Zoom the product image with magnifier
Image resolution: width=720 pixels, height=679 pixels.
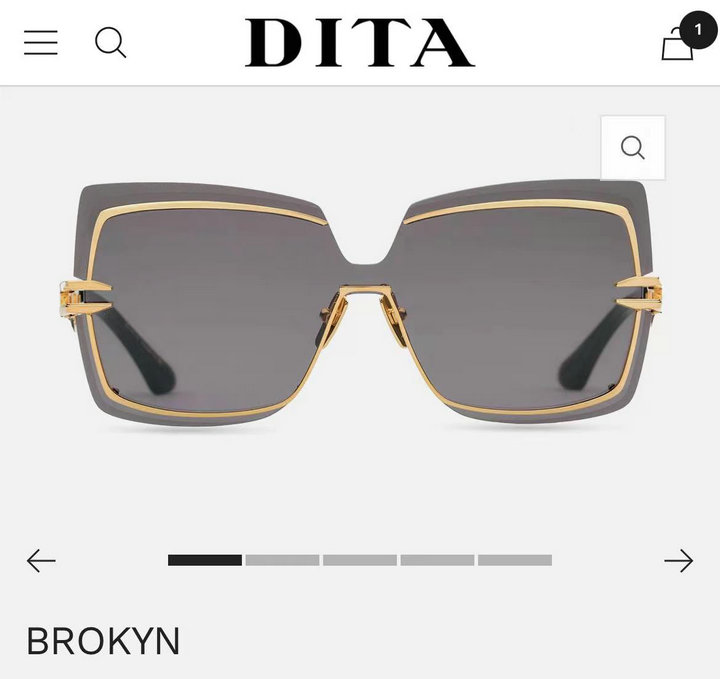click(x=632, y=148)
